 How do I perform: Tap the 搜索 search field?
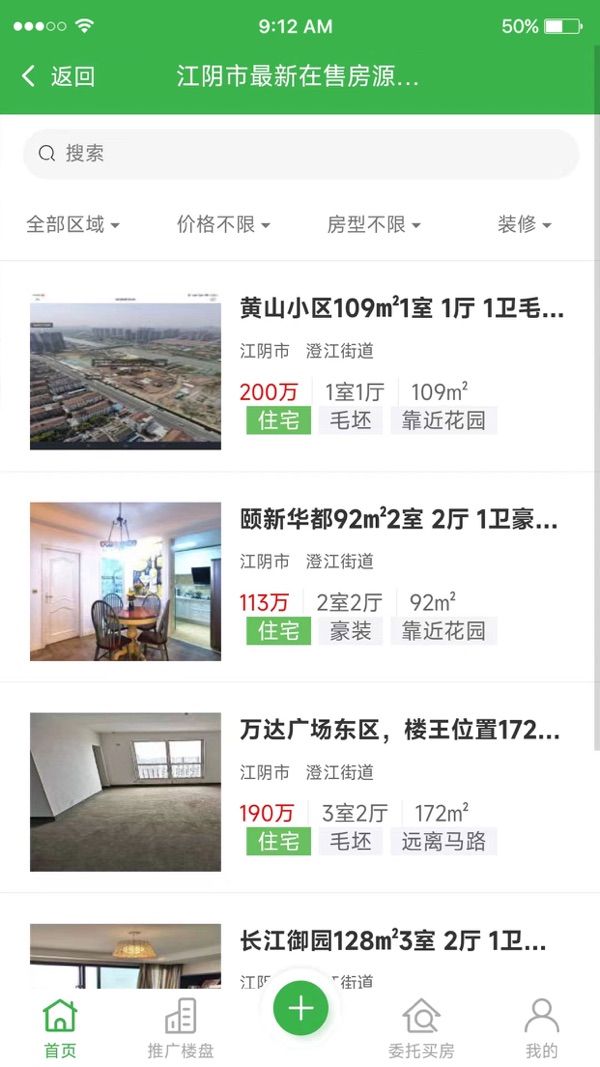tap(300, 154)
